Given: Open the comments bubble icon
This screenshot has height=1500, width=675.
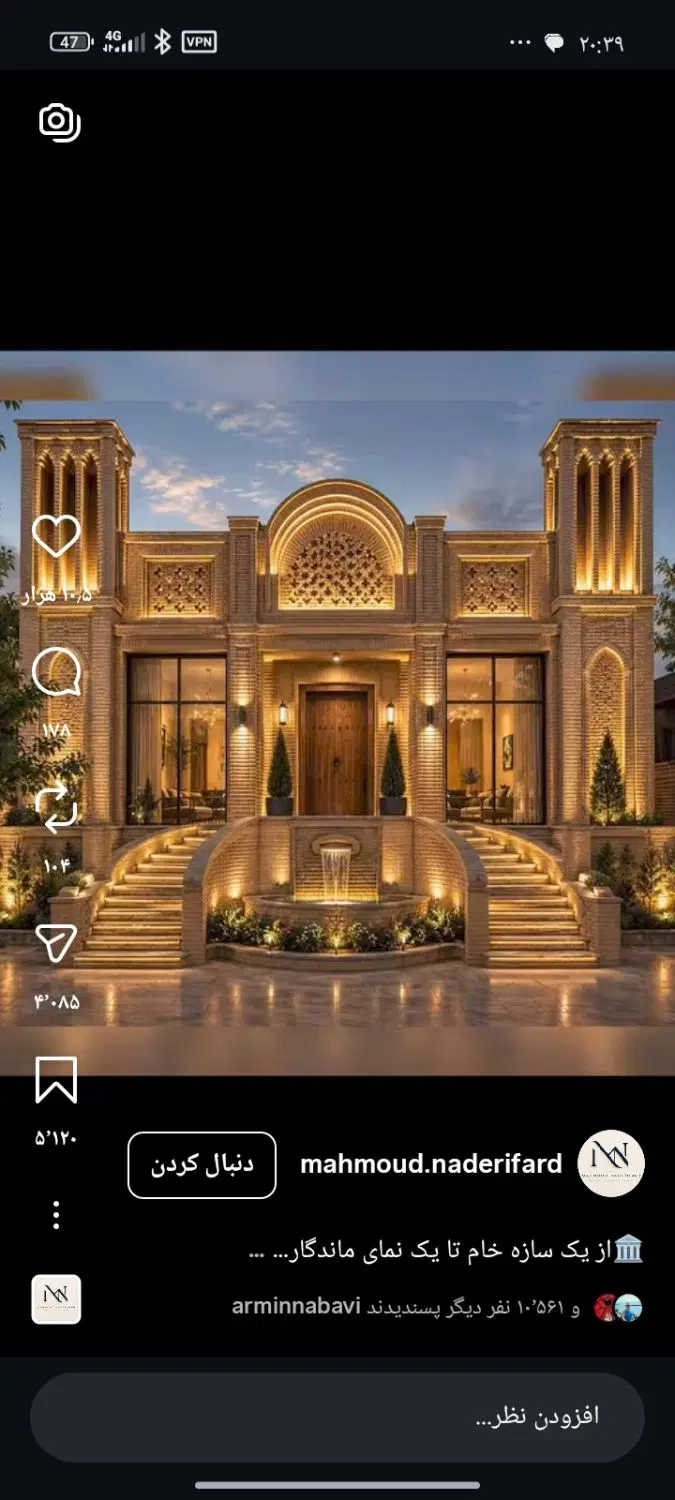Looking at the screenshot, I should pos(56,672).
